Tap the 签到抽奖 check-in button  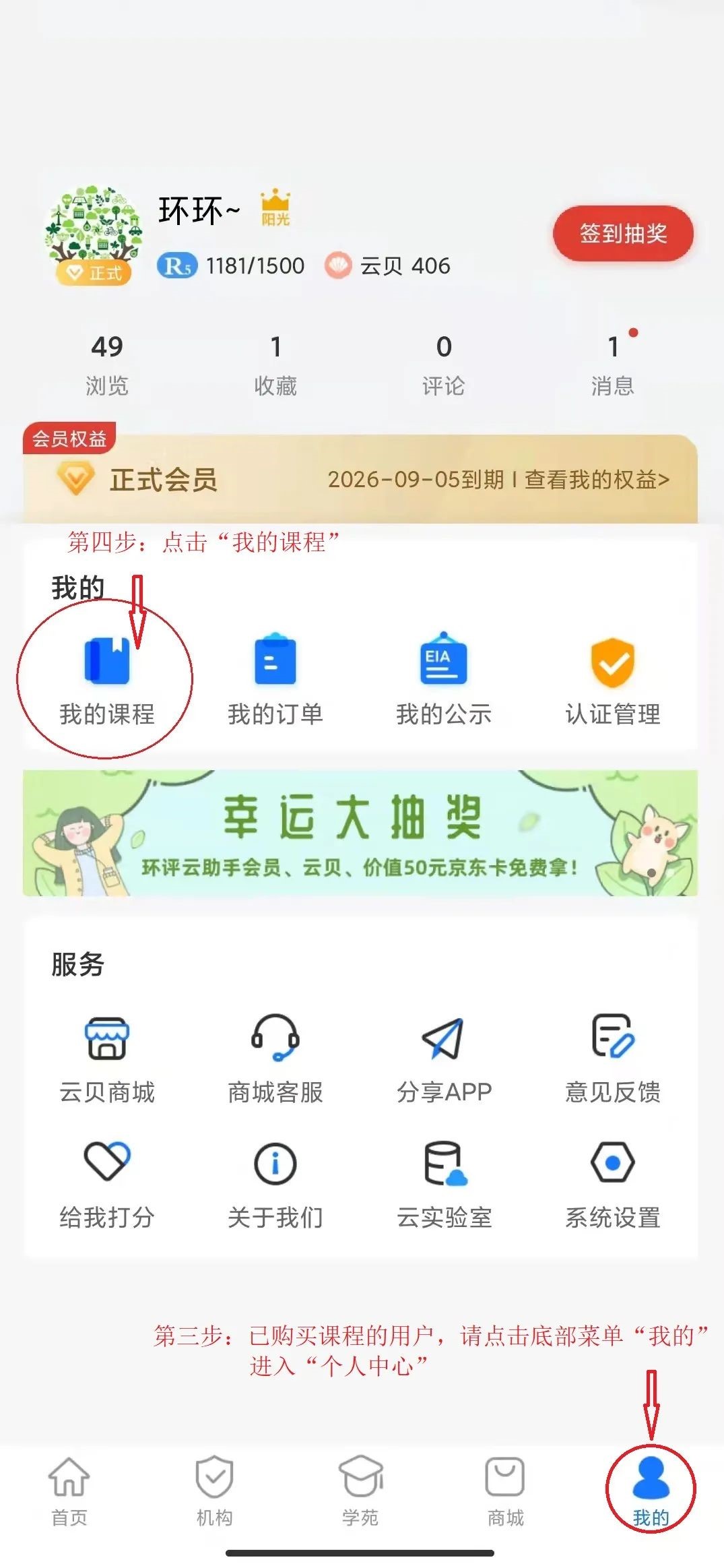click(x=623, y=234)
